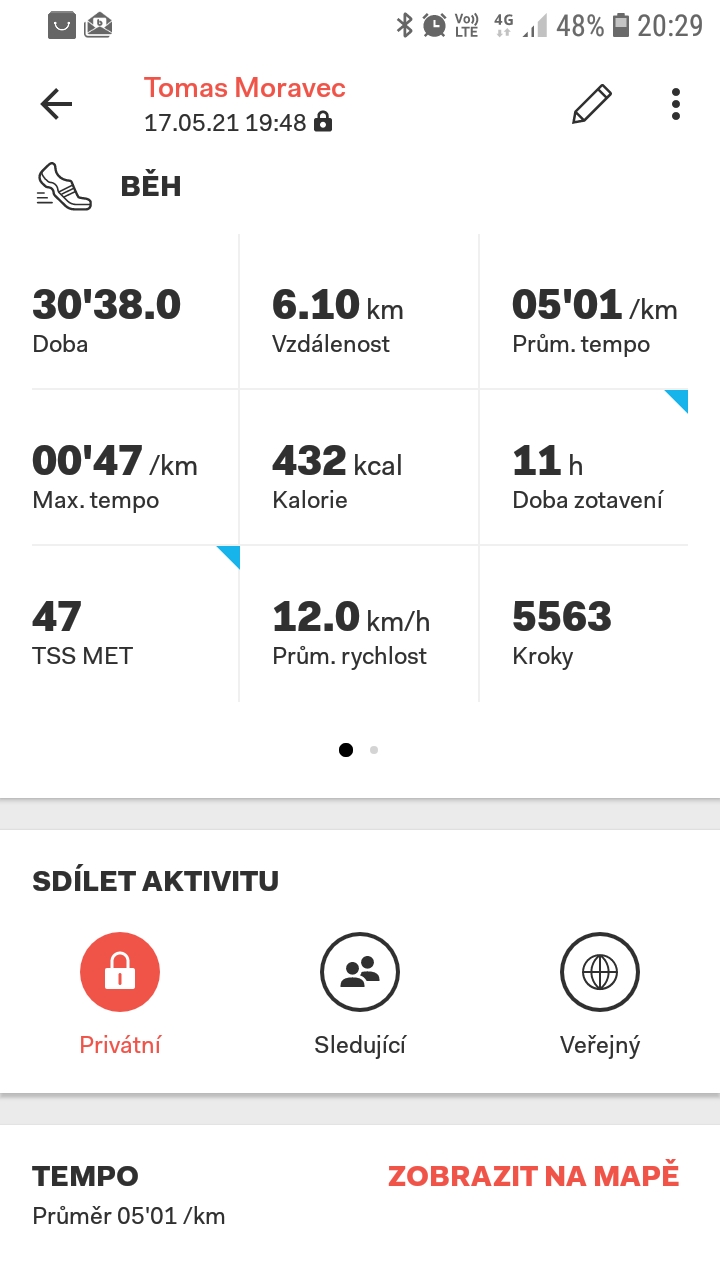Viewport: 720px width, 1280px height.
Task: Switch to second stats page dot
Action: coord(374,750)
